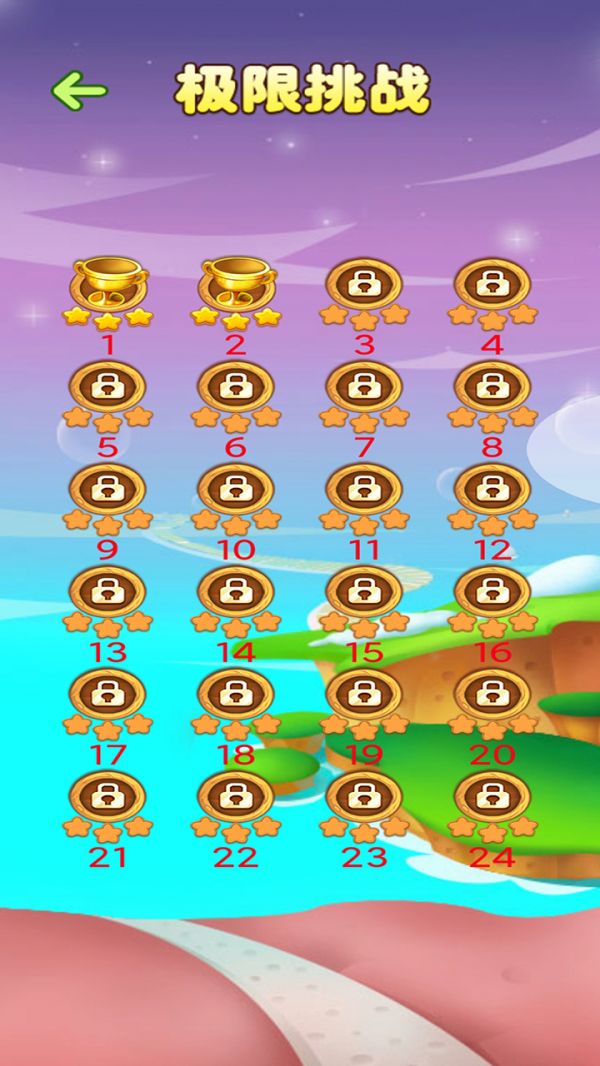
Task: Tap locked level 19
Action: (x=364, y=694)
